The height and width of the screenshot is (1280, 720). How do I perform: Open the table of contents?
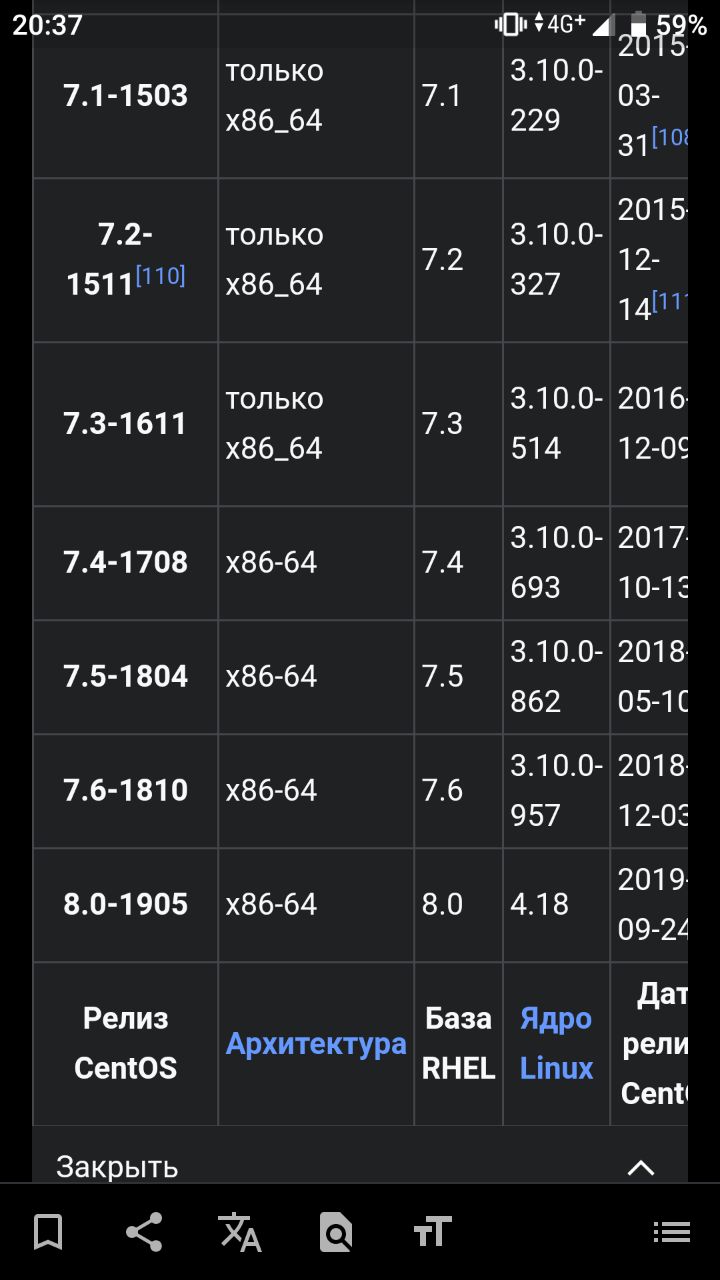coord(671,1232)
